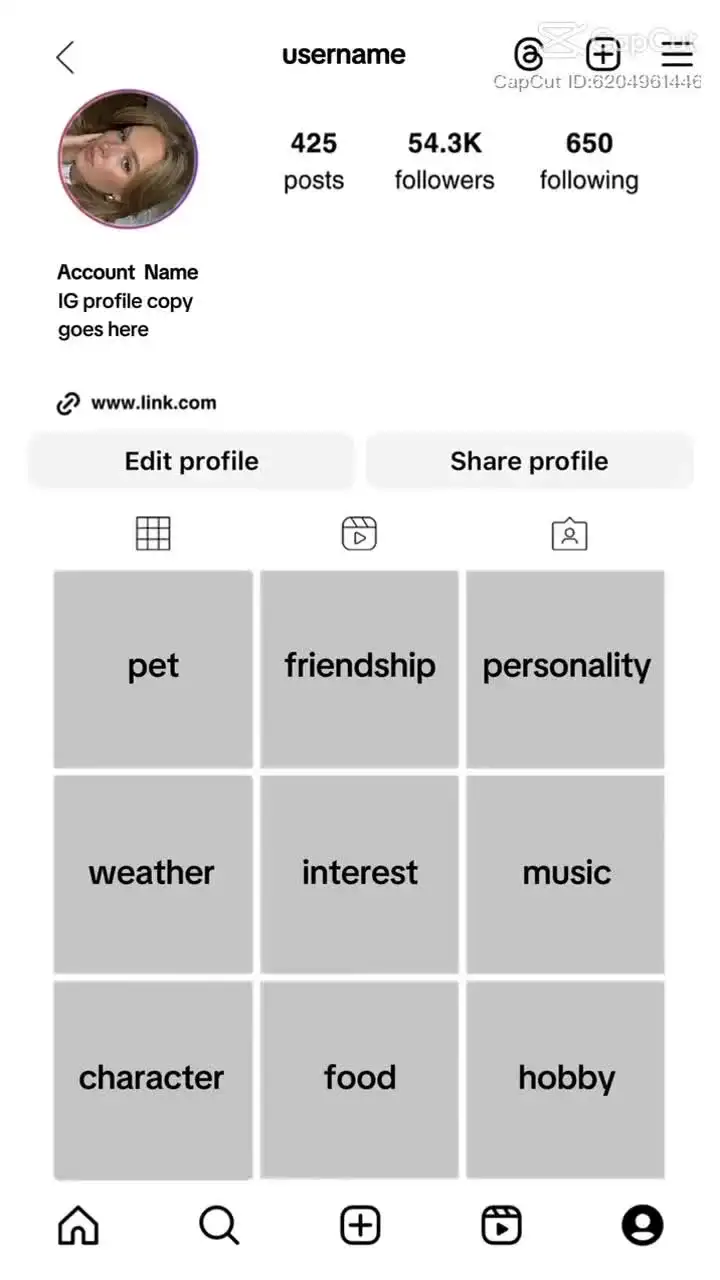720x1280 pixels.
Task: Open the www.link.com bio link
Action: pyautogui.click(x=154, y=403)
